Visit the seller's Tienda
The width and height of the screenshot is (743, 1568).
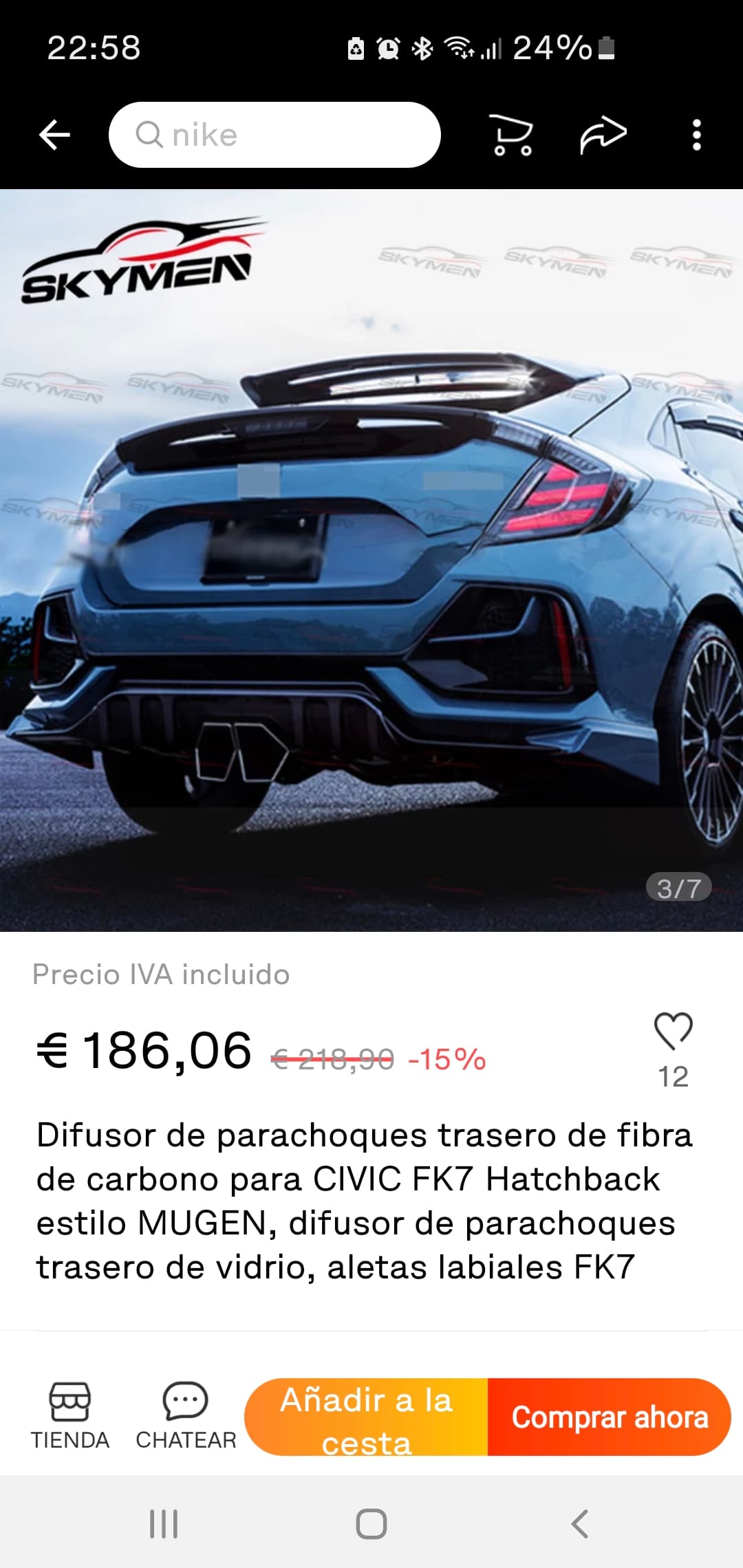[x=69, y=1417]
